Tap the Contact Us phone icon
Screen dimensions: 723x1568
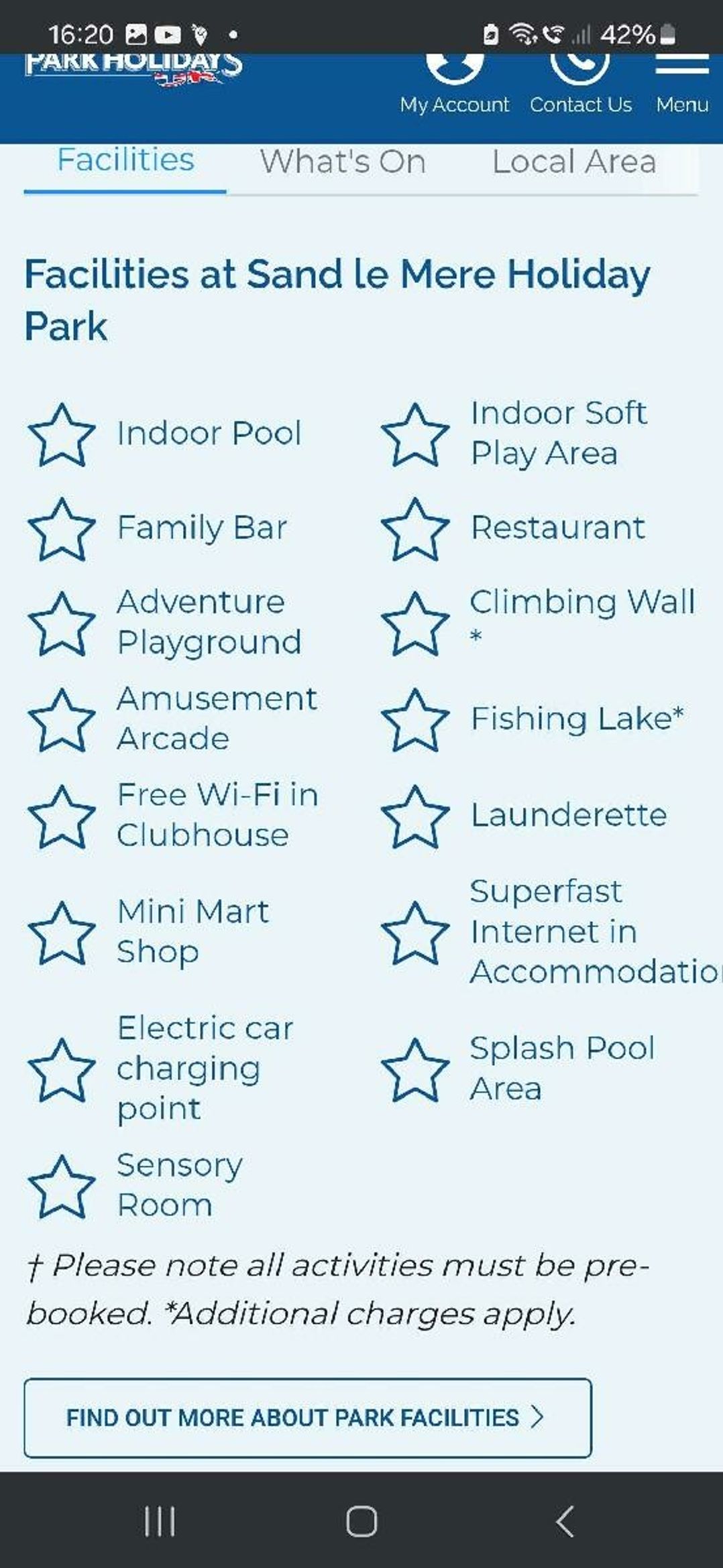(581, 68)
